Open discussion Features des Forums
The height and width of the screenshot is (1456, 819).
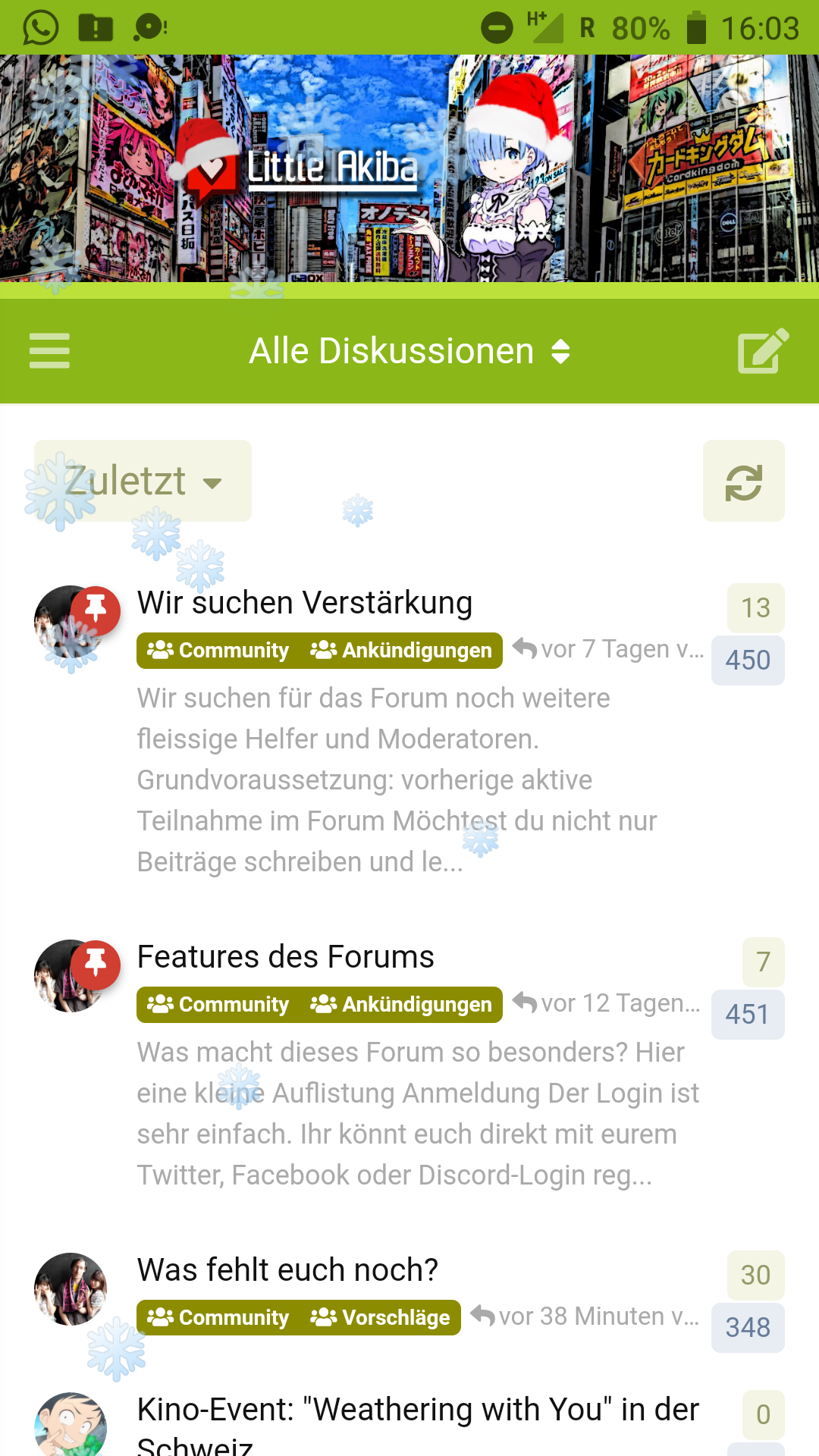[285, 957]
